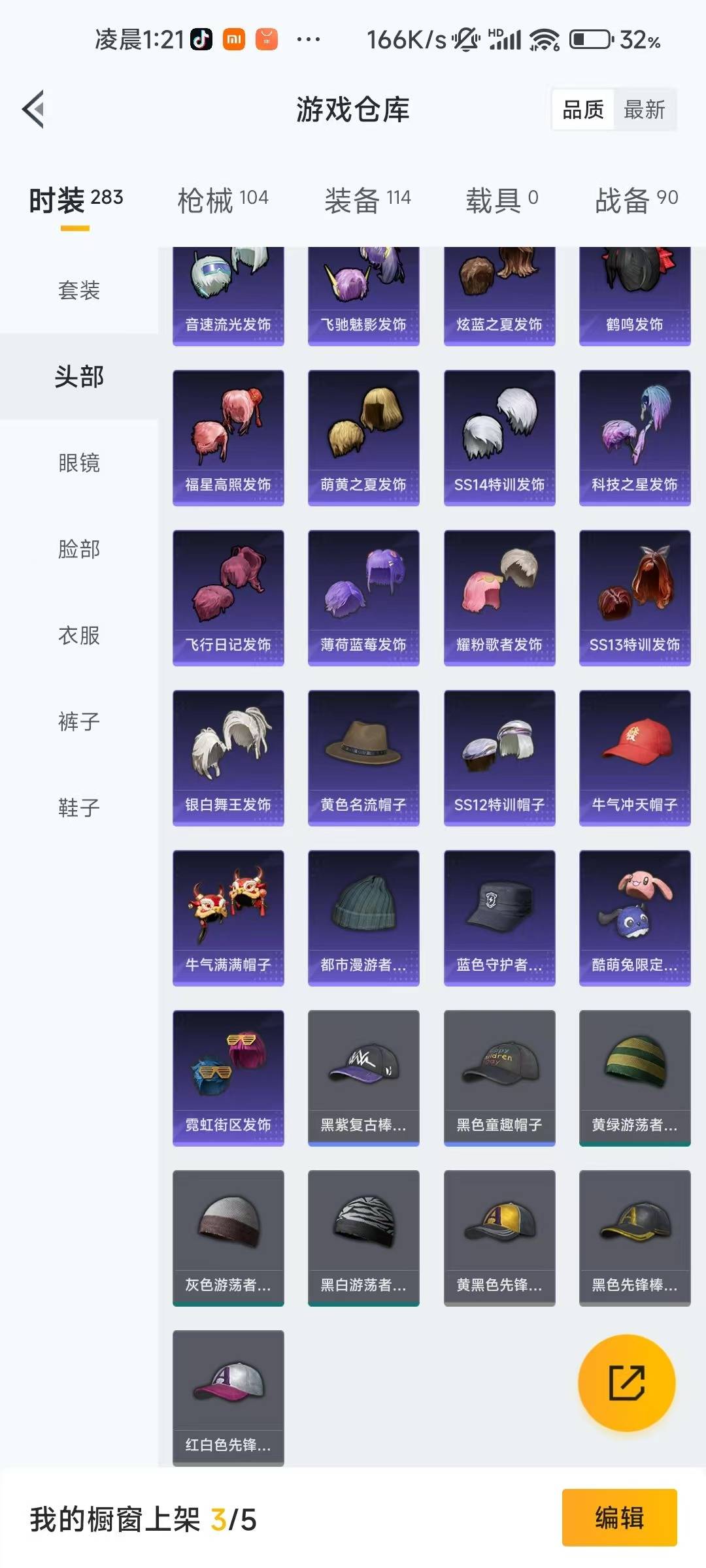This screenshot has height=1568, width=706.
Task: Switch sorting to 最新 newest mode
Action: click(x=644, y=110)
